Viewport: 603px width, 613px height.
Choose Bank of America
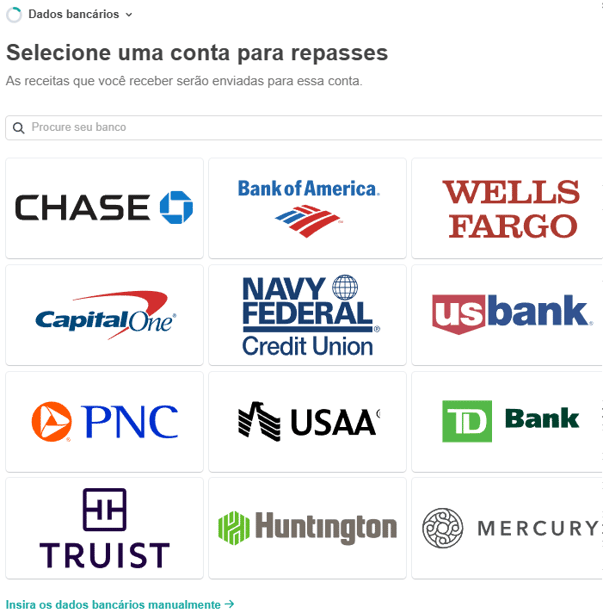[x=307, y=208]
